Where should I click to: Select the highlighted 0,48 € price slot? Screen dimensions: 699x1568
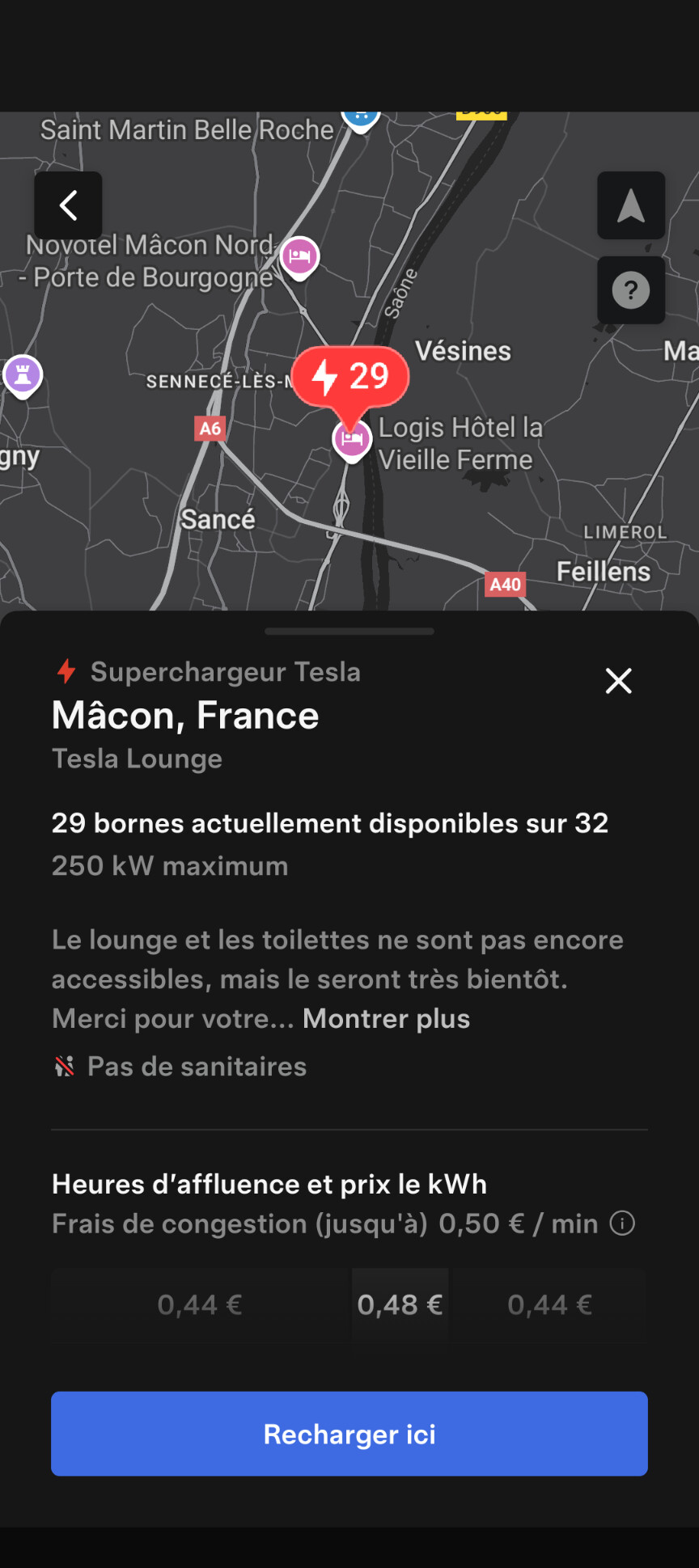pyautogui.click(x=400, y=1305)
